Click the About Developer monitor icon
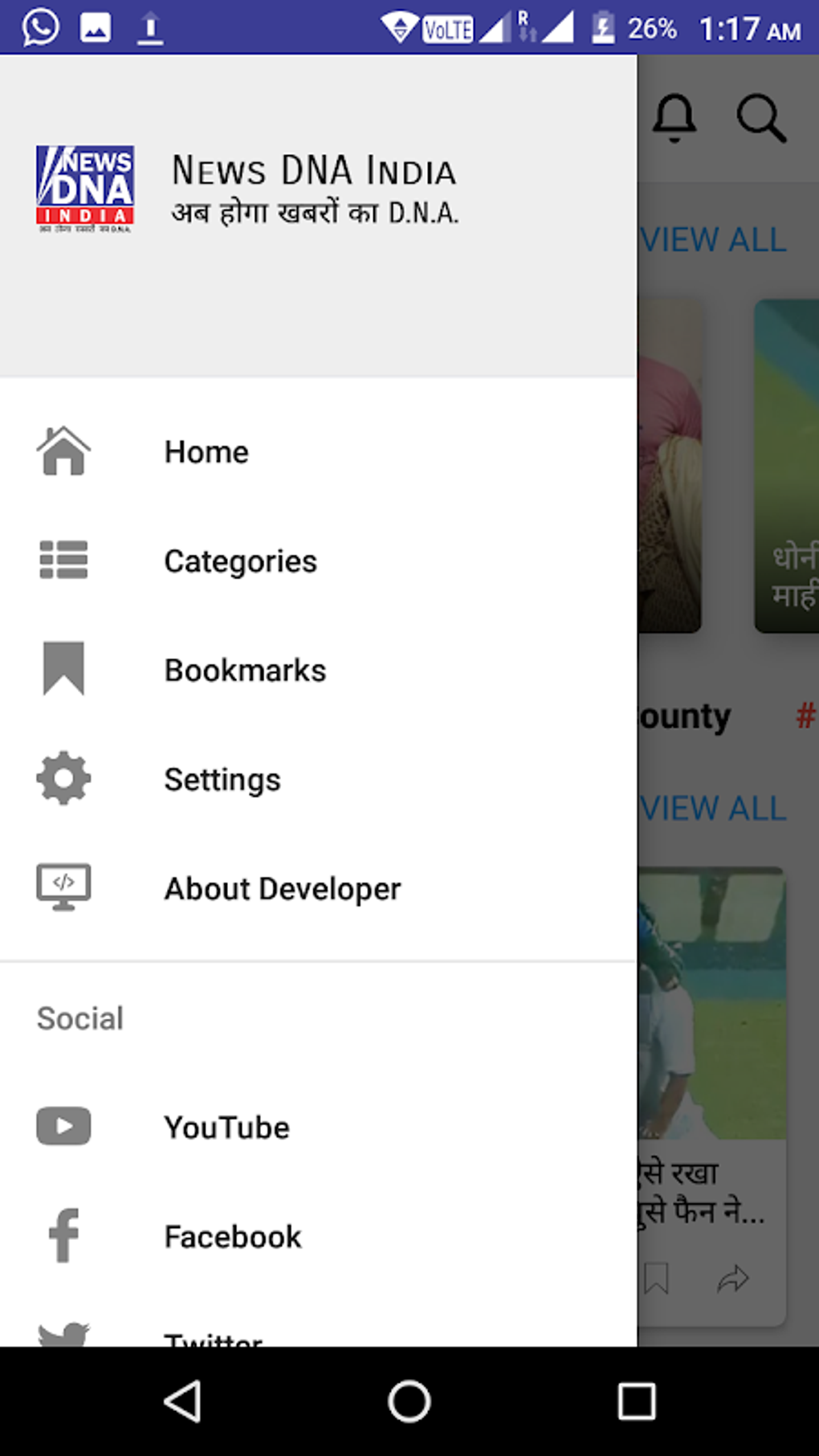 (x=63, y=887)
